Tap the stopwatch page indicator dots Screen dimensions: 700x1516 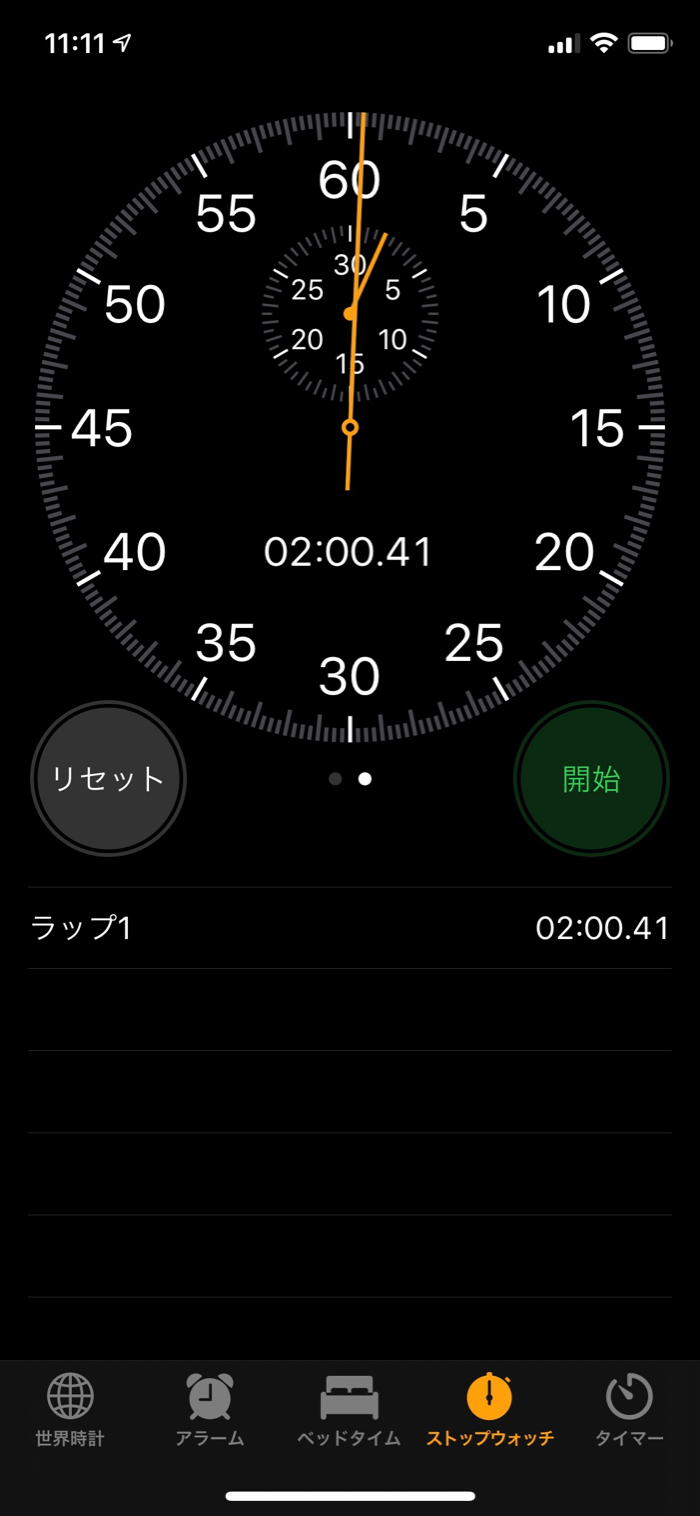click(x=350, y=779)
